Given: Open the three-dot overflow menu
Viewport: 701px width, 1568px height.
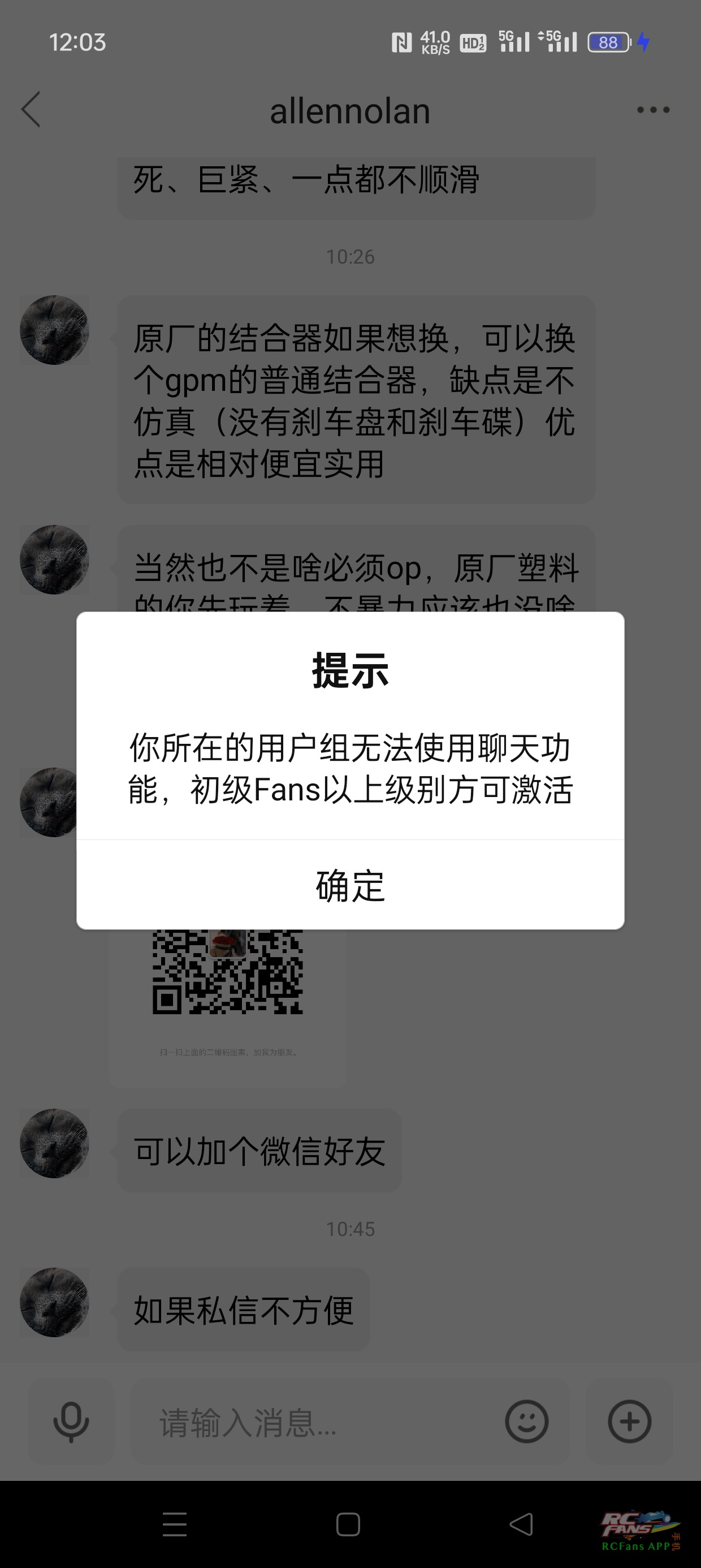Looking at the screenshot, I should point(653,110).
